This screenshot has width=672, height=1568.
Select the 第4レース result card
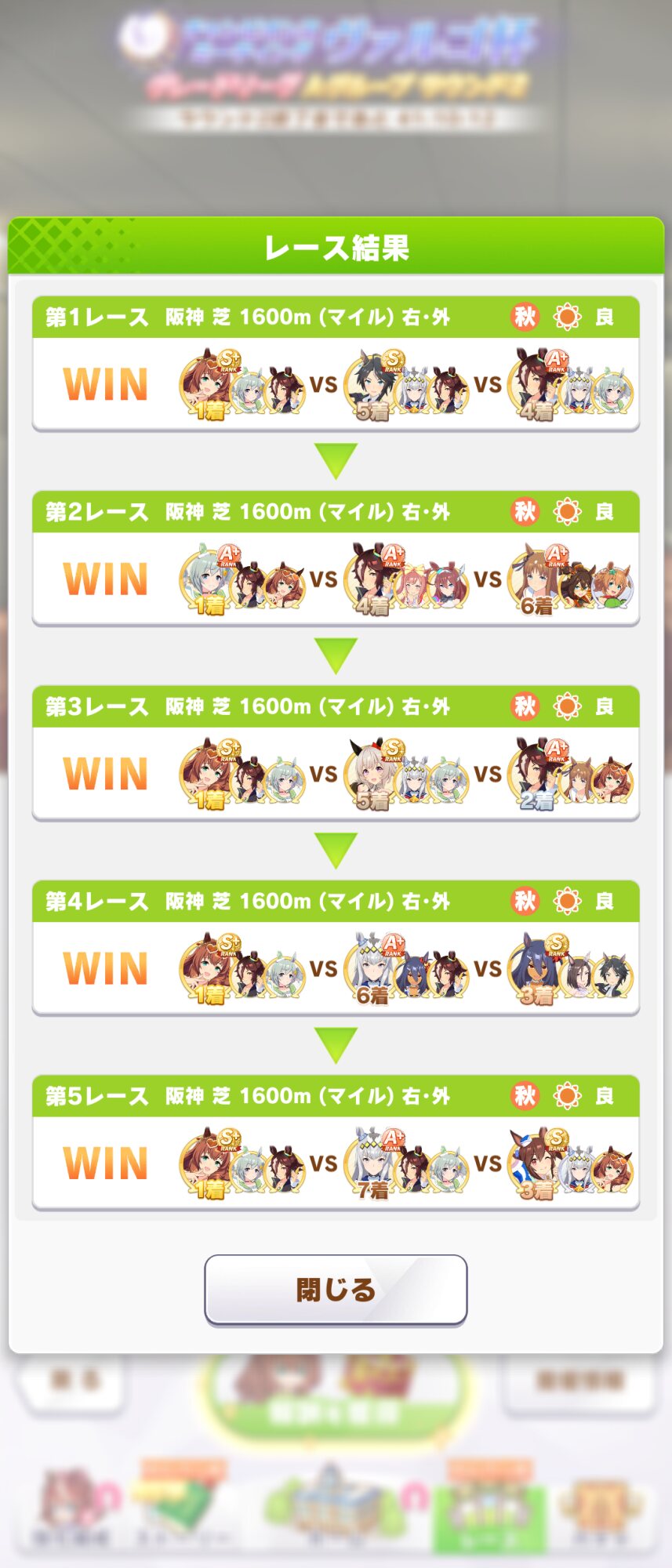(336, 948)
